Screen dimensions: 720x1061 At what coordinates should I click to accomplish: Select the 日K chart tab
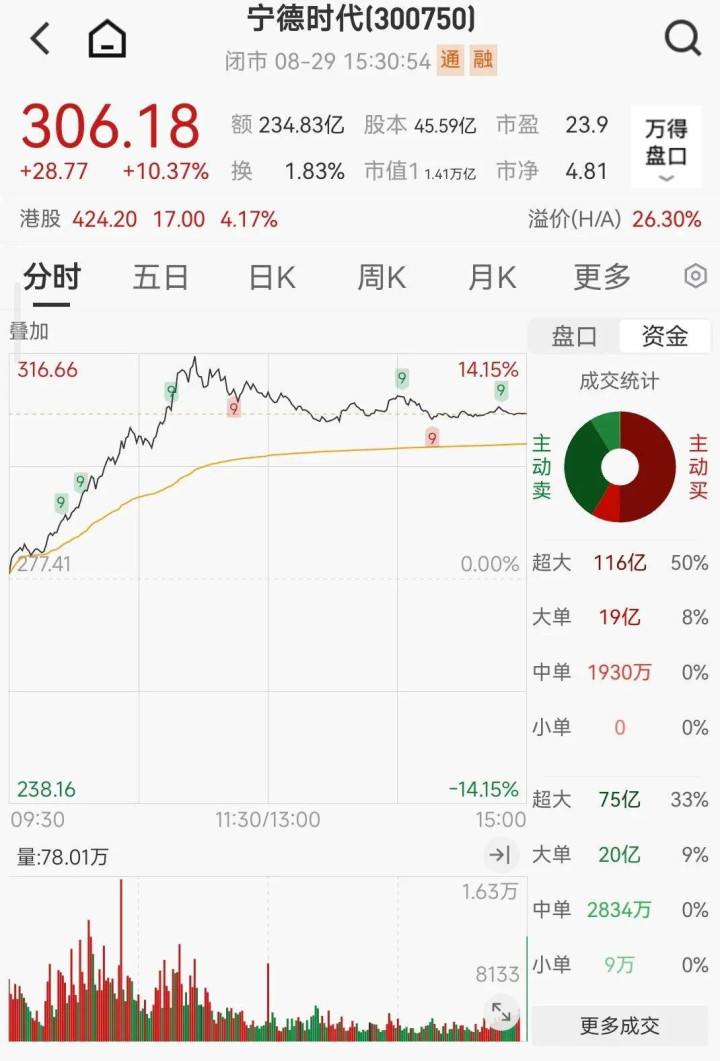point(272,277)
